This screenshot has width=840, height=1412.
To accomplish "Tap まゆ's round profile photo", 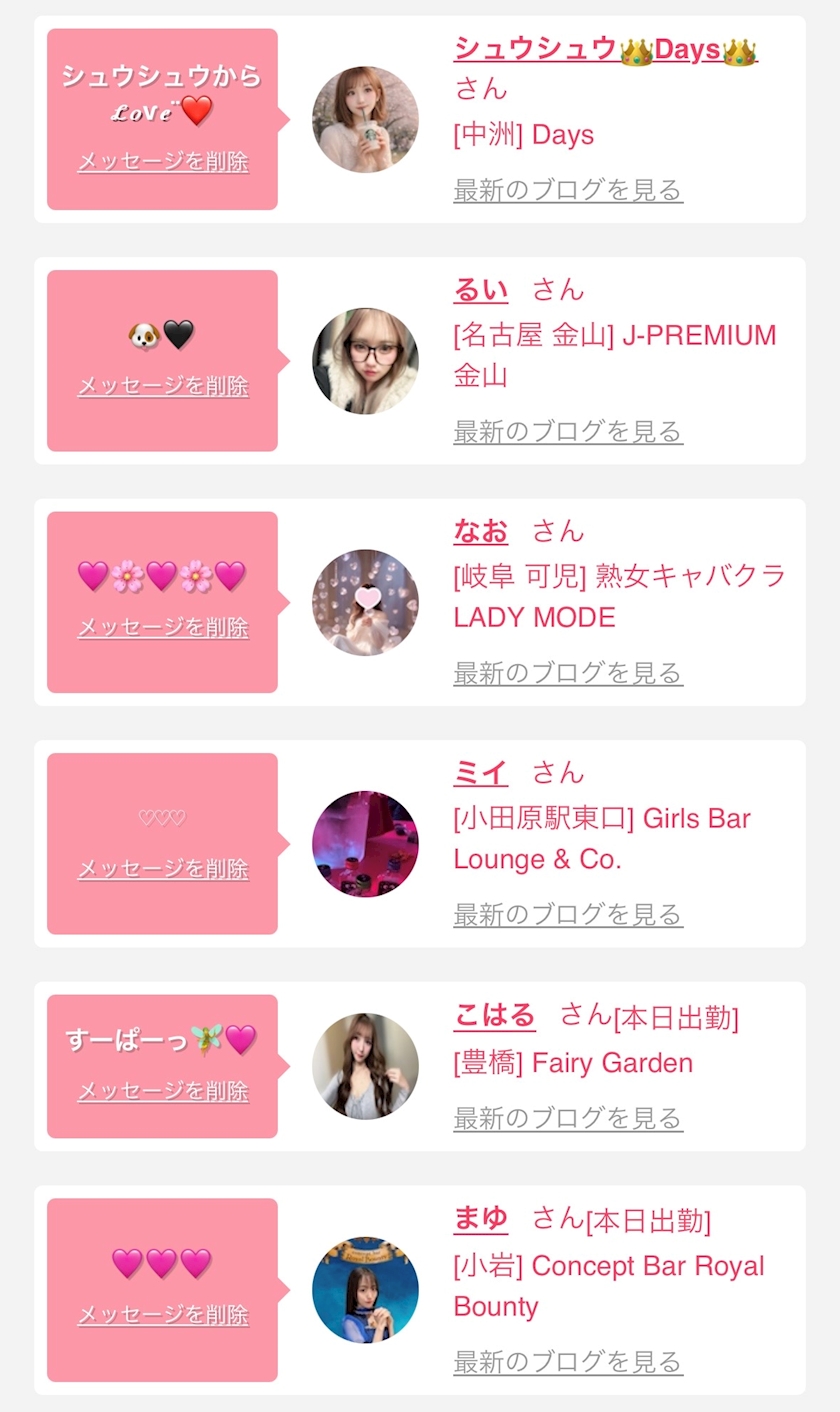I will click(x=365, y=1290).
